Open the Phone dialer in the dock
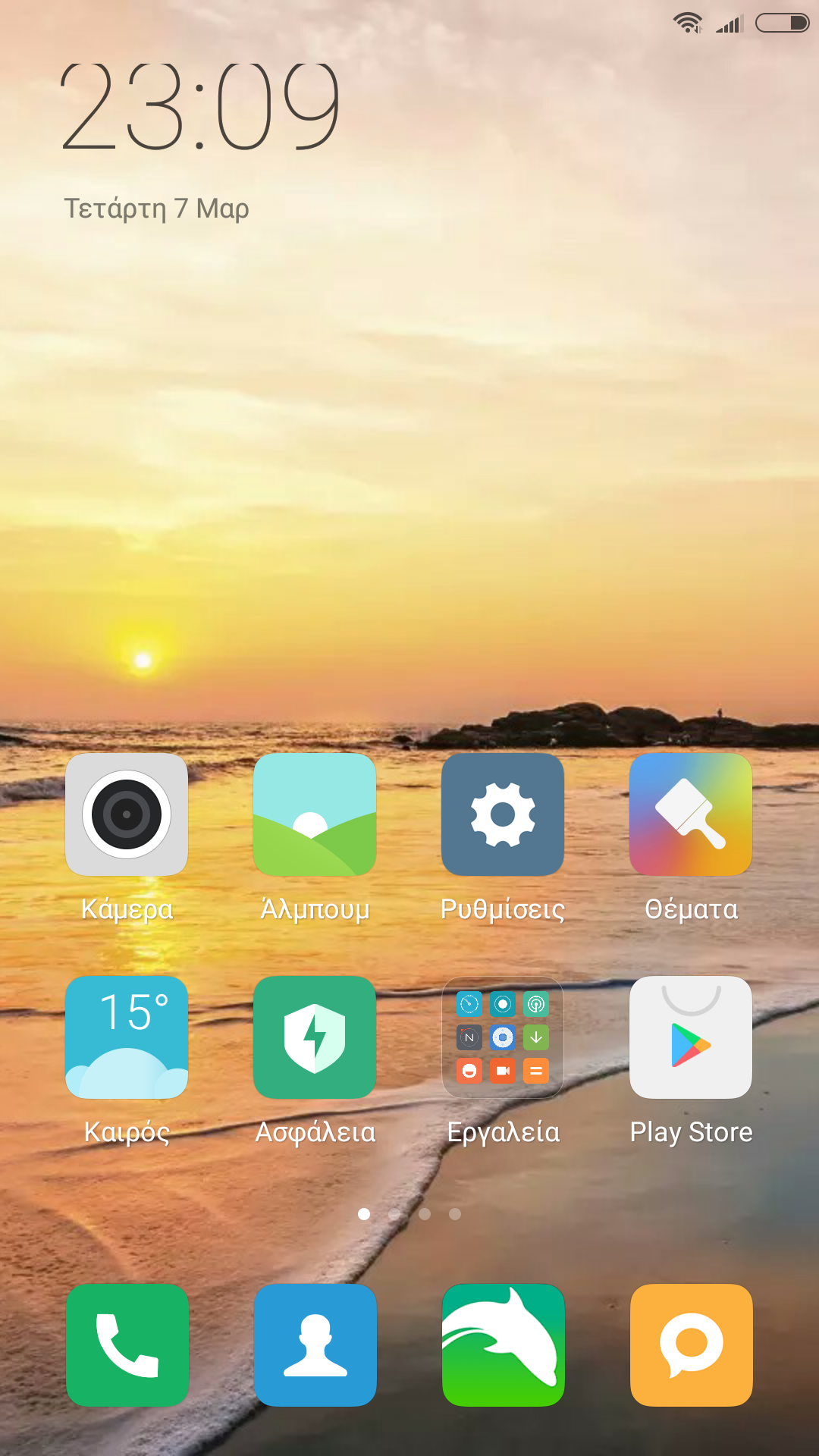This screenshot has width=819, height=1456. (127, 1345)
